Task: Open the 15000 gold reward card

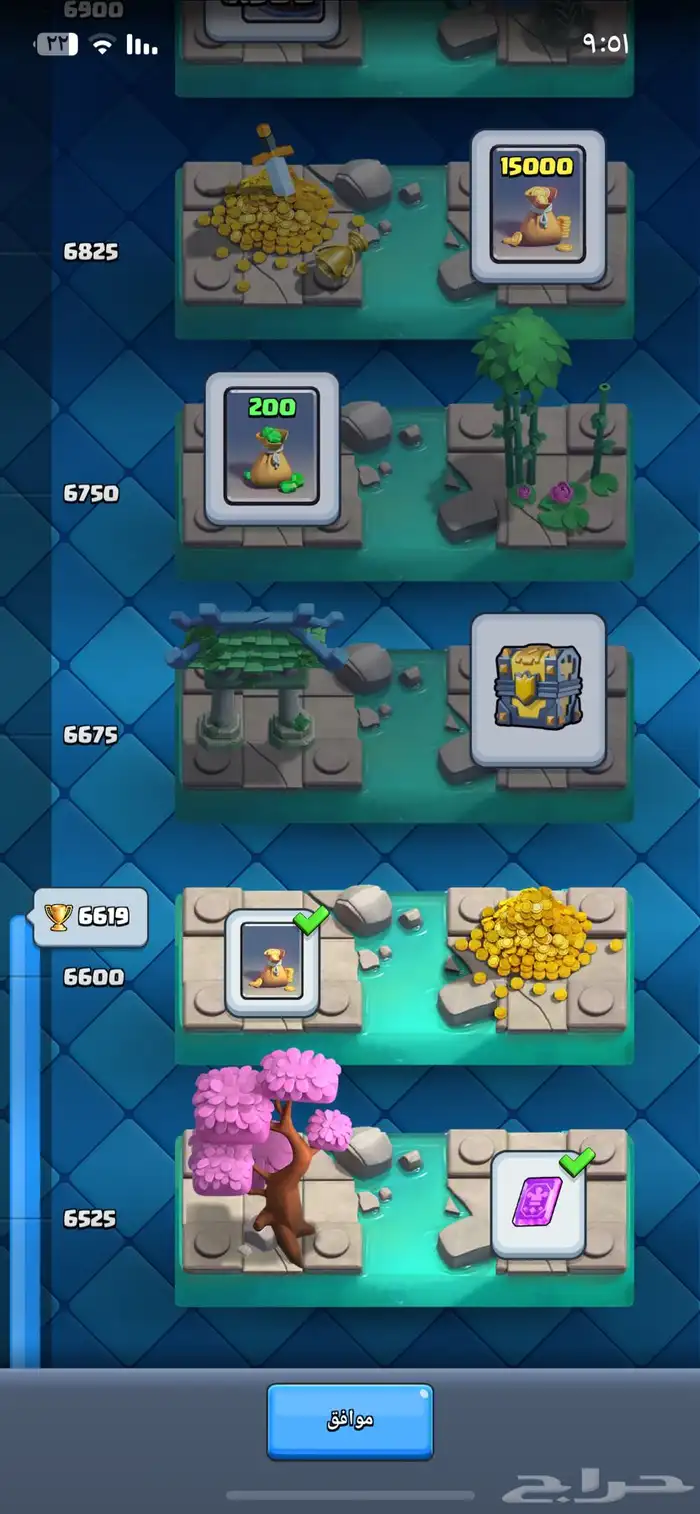Action: point(538,206)
